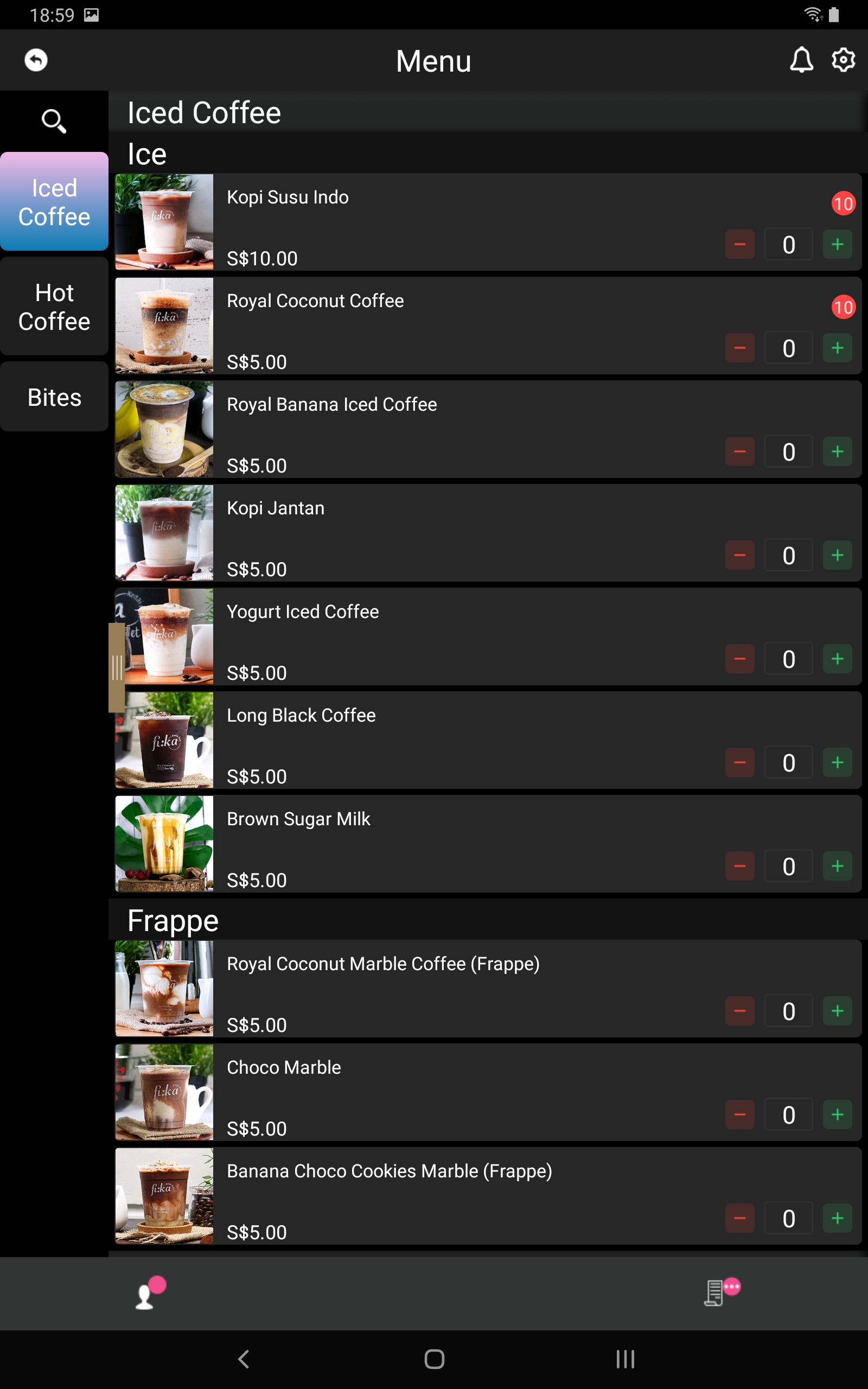Go to the system home screen
Image resolution: width=868 pixels, height=1389 pixels.
[434, 1359]
